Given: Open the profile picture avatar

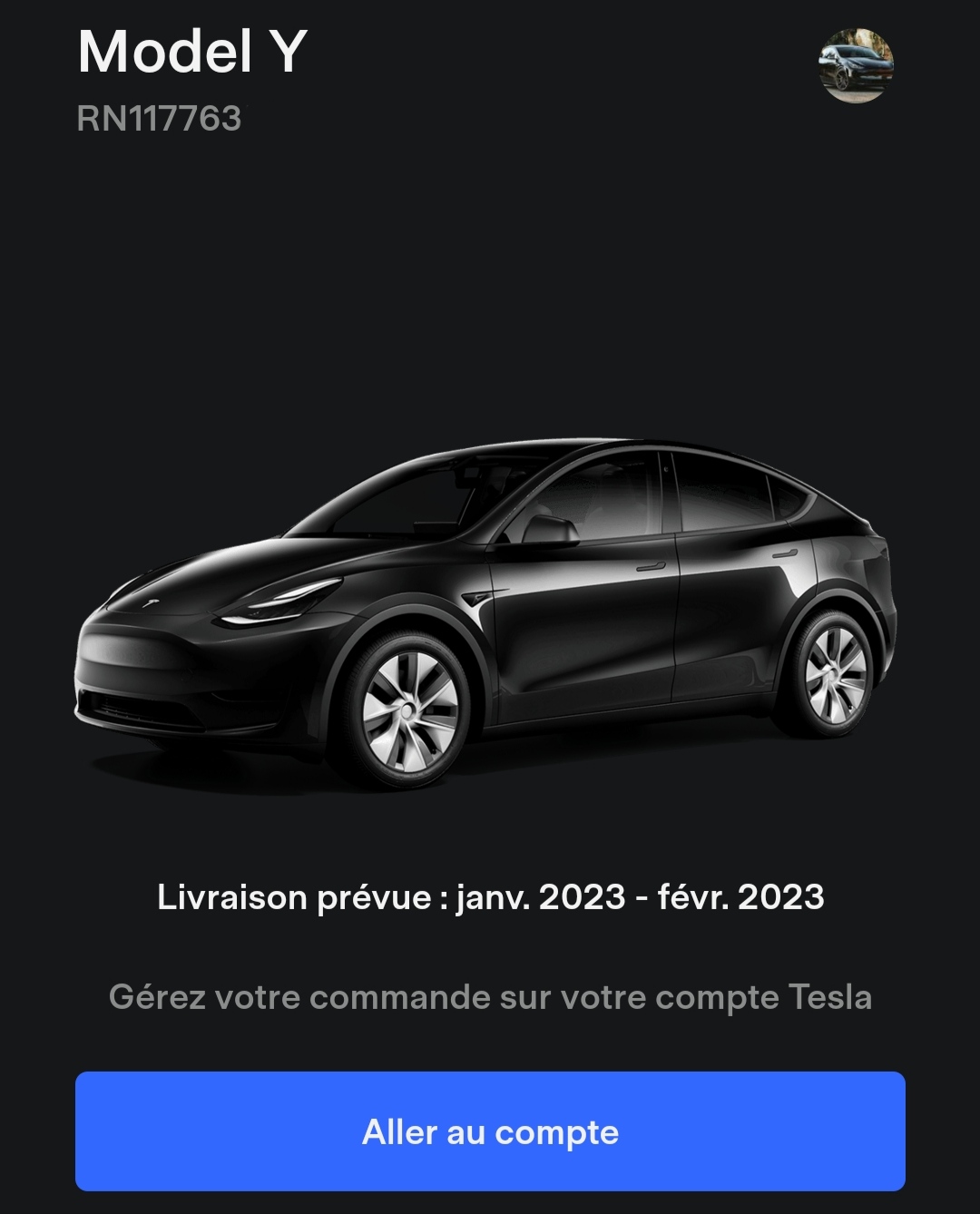Looking at the screenshot, I should pos(856,64).
